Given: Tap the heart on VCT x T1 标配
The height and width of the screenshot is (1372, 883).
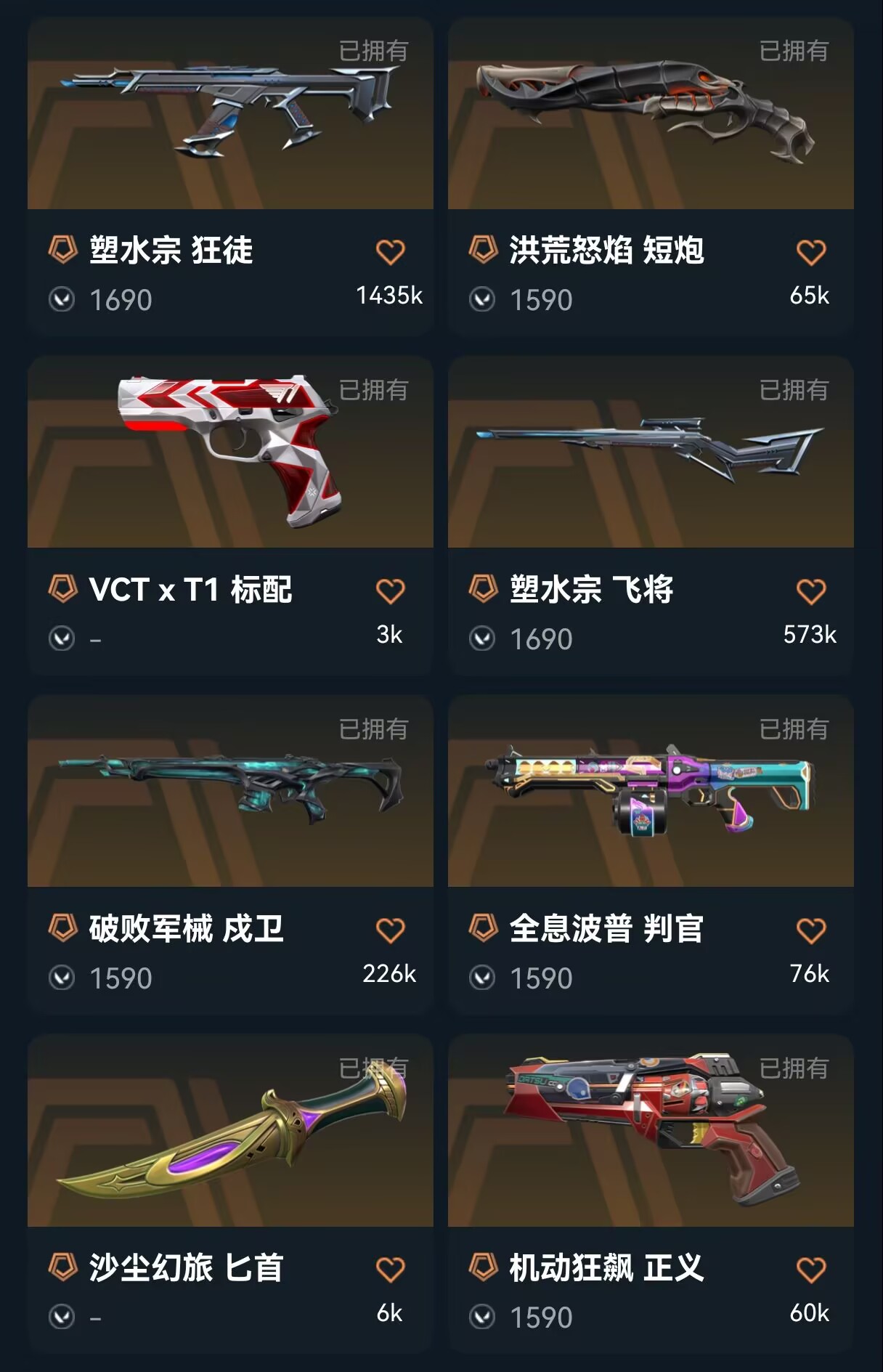Looking at the screenshot, I should coord(390,591).
